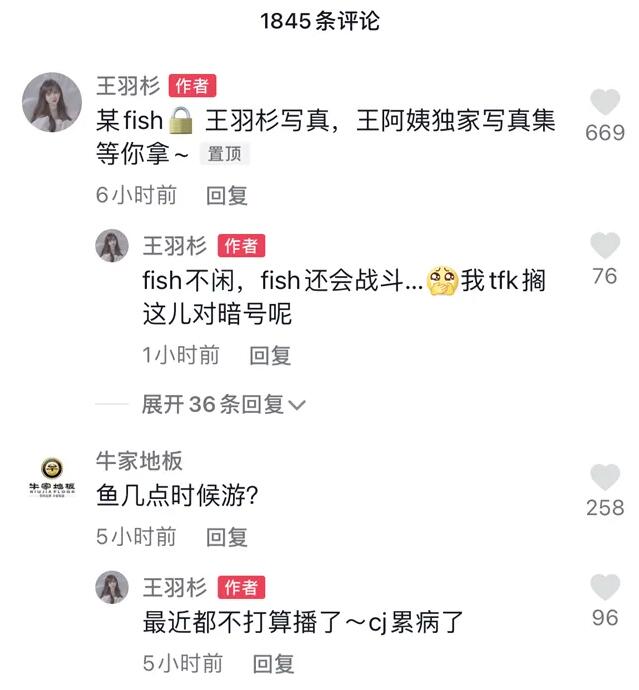Like the reply about fish不闲
This screenshot has width=639, height=690.
click(604, 246)
